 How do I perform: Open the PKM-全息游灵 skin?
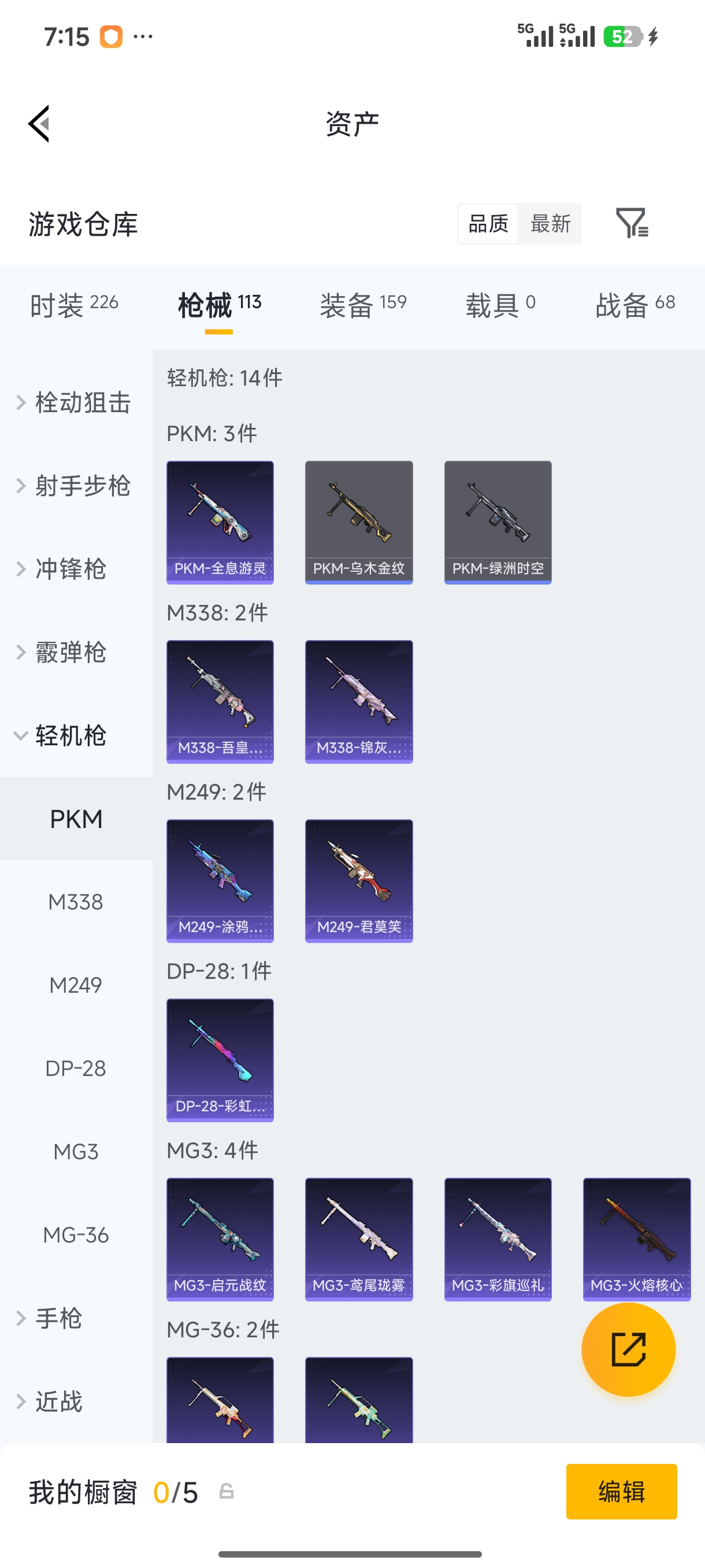[x=220, y=522]
